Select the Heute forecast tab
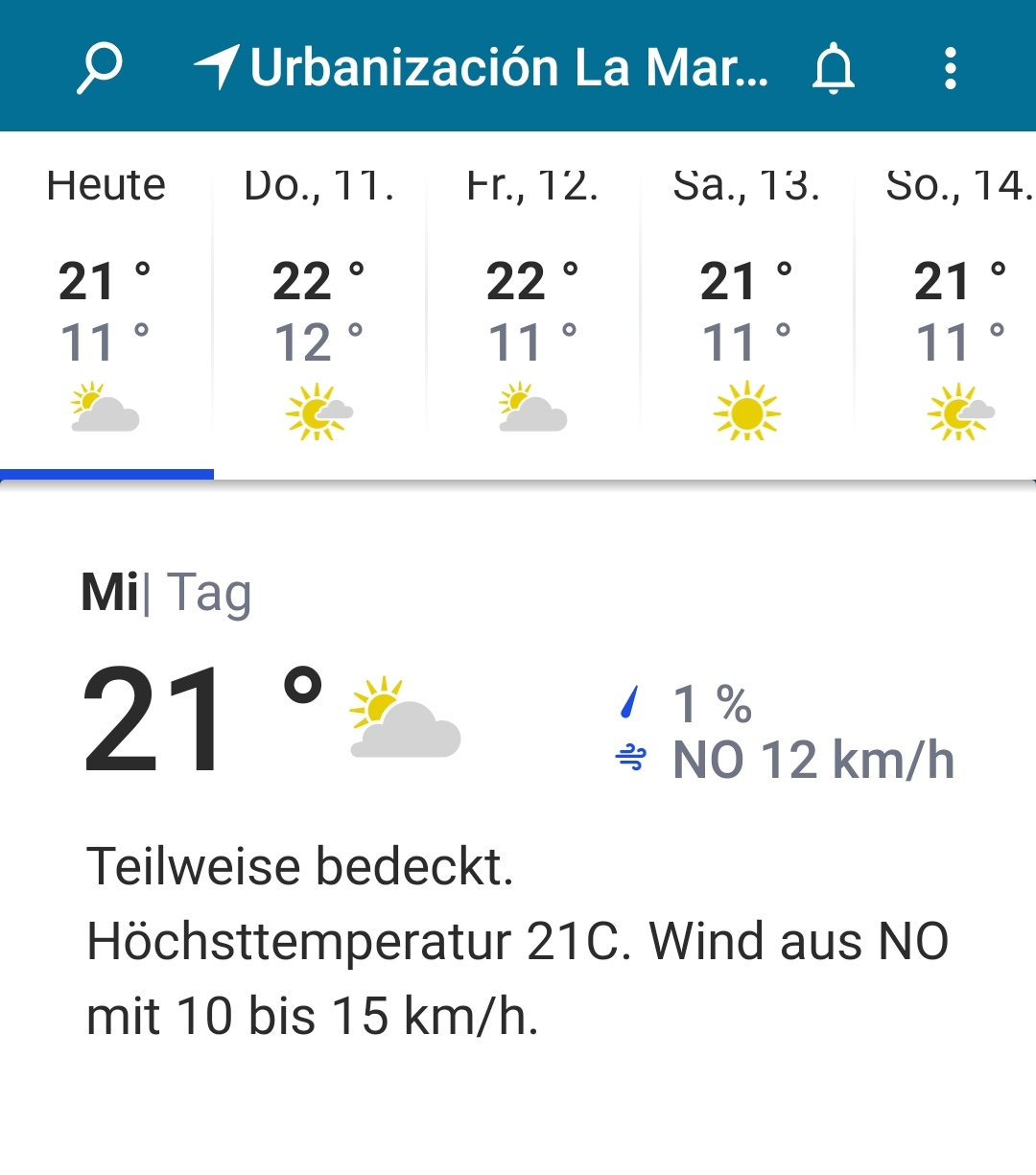The width and height of the screenshot is (1036, 1175). (x=106, y=307)
